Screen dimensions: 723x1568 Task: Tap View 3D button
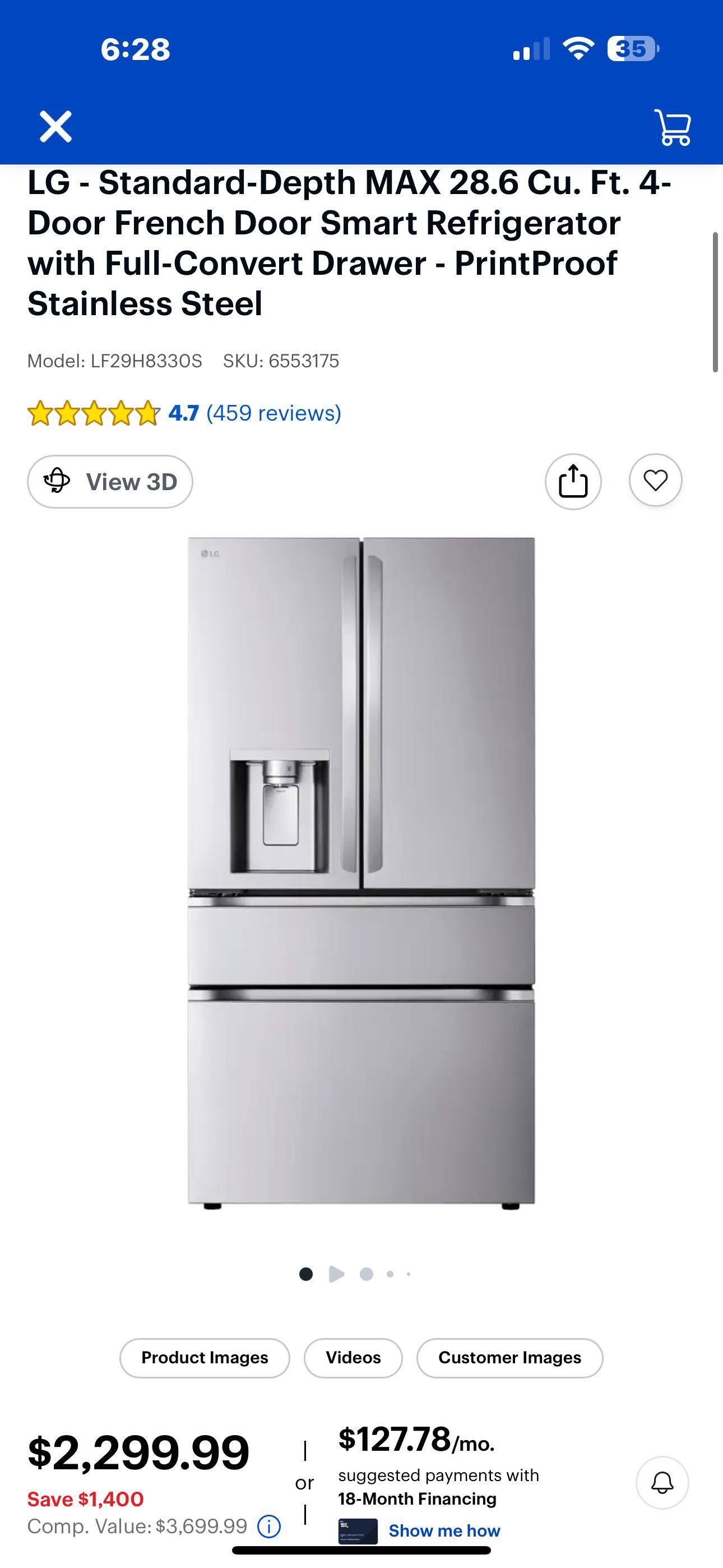109,482
